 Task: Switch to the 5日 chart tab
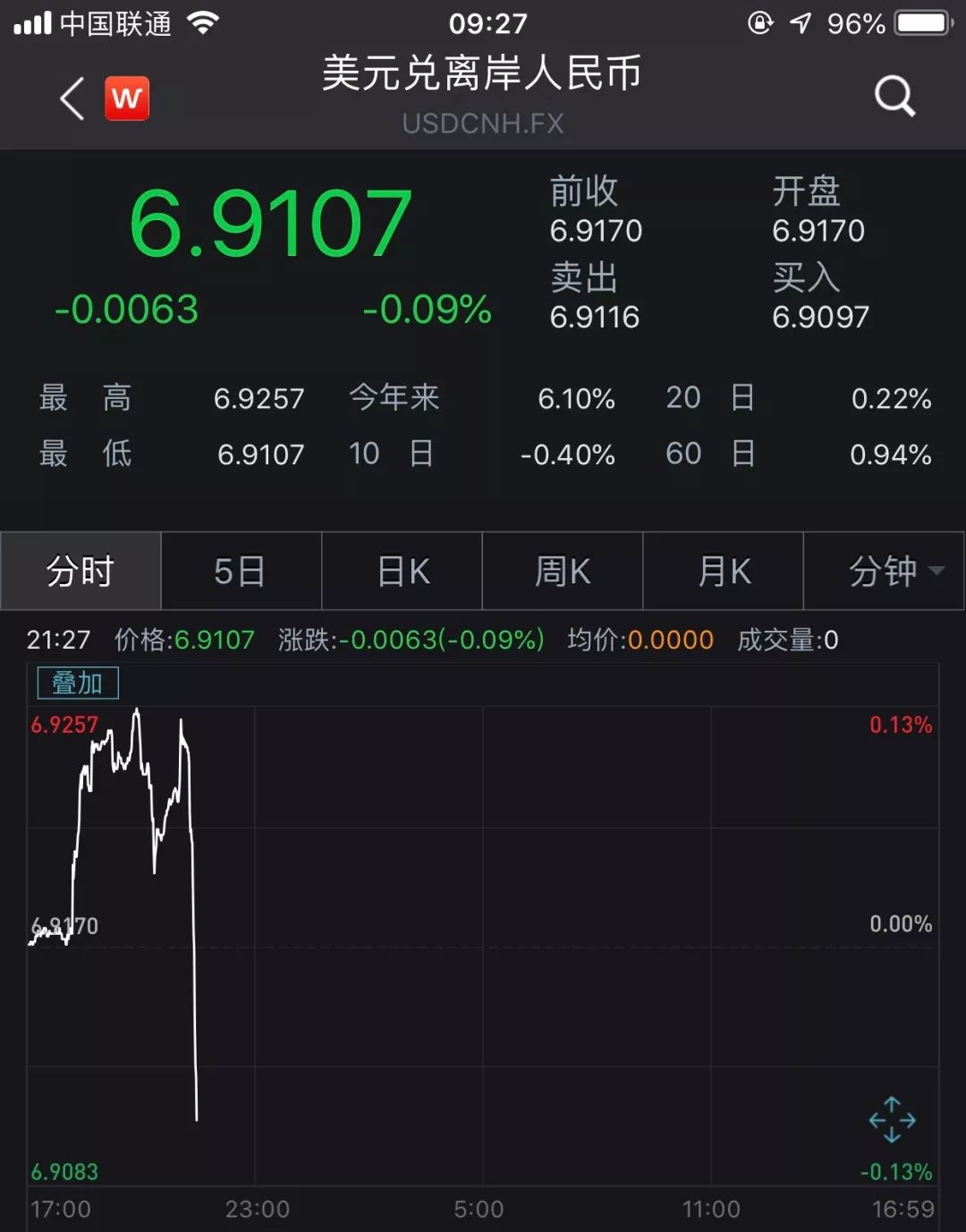click(241, 571)
